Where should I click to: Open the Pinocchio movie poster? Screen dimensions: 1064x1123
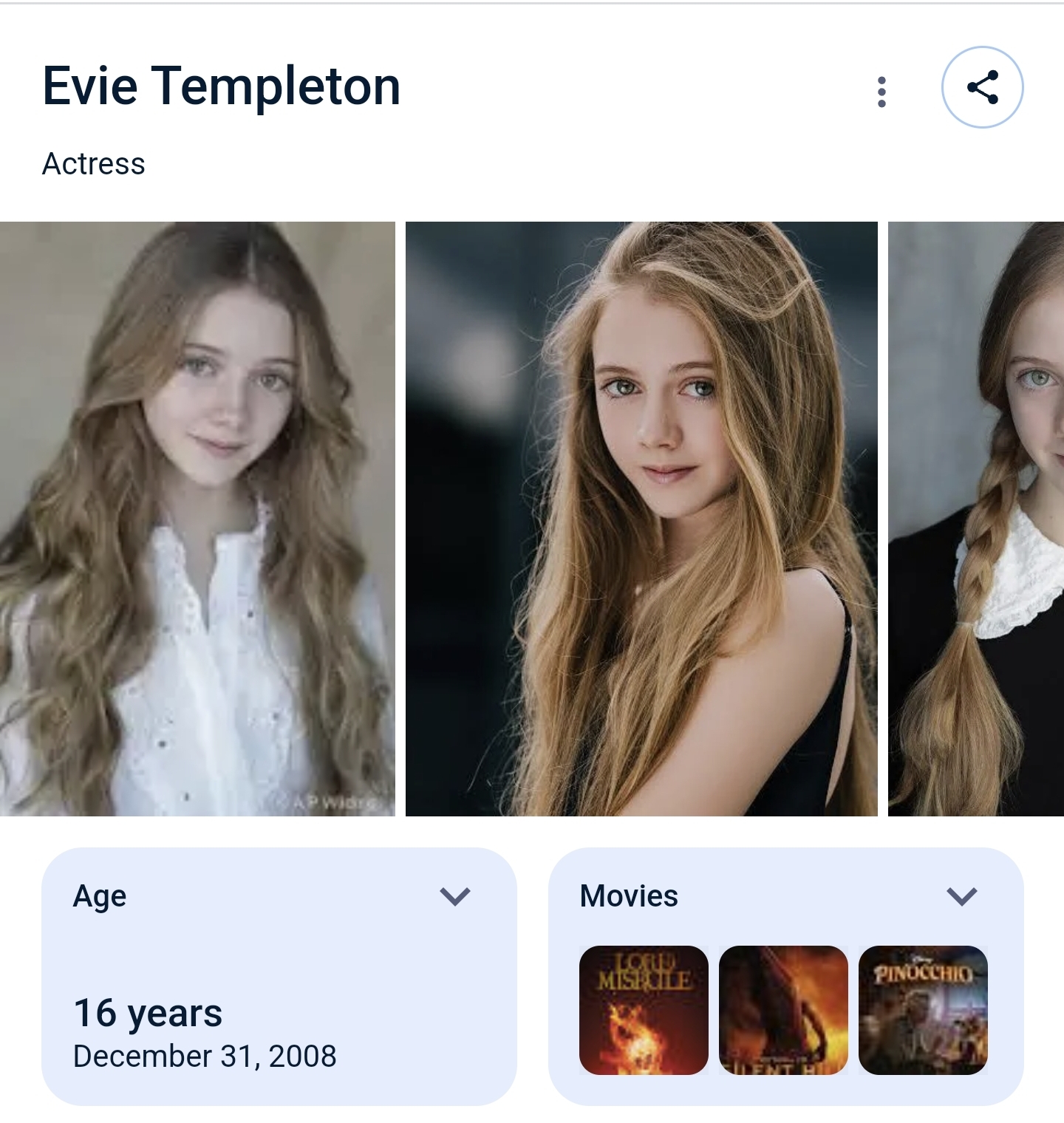923,1010
